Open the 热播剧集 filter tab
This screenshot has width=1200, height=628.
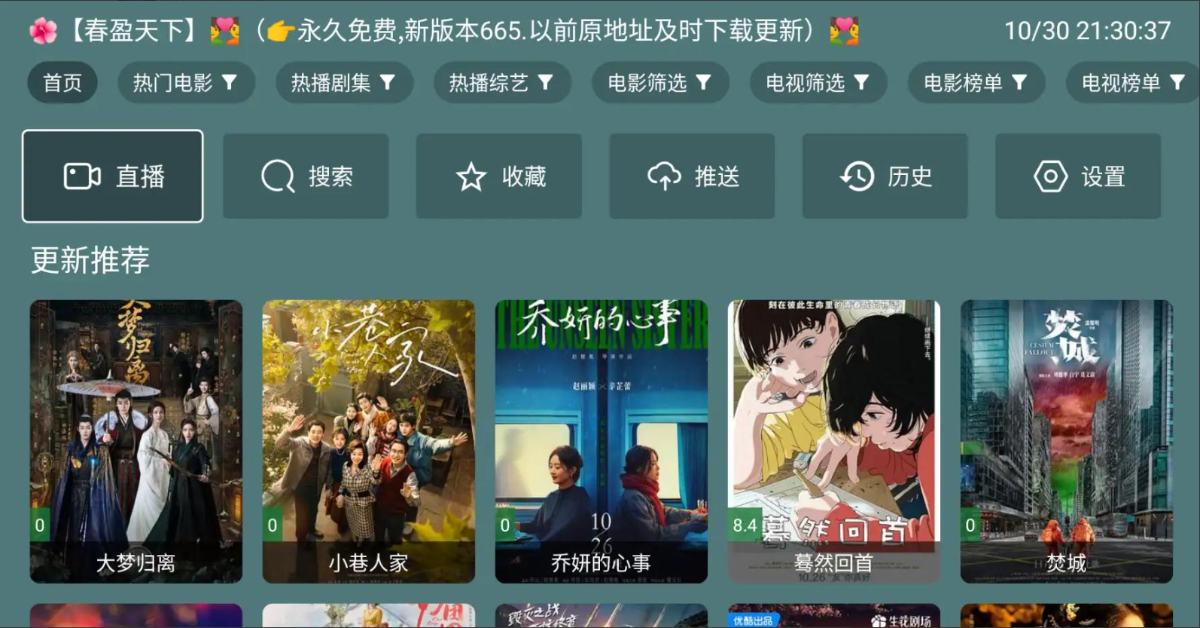[x=344, y=83]
